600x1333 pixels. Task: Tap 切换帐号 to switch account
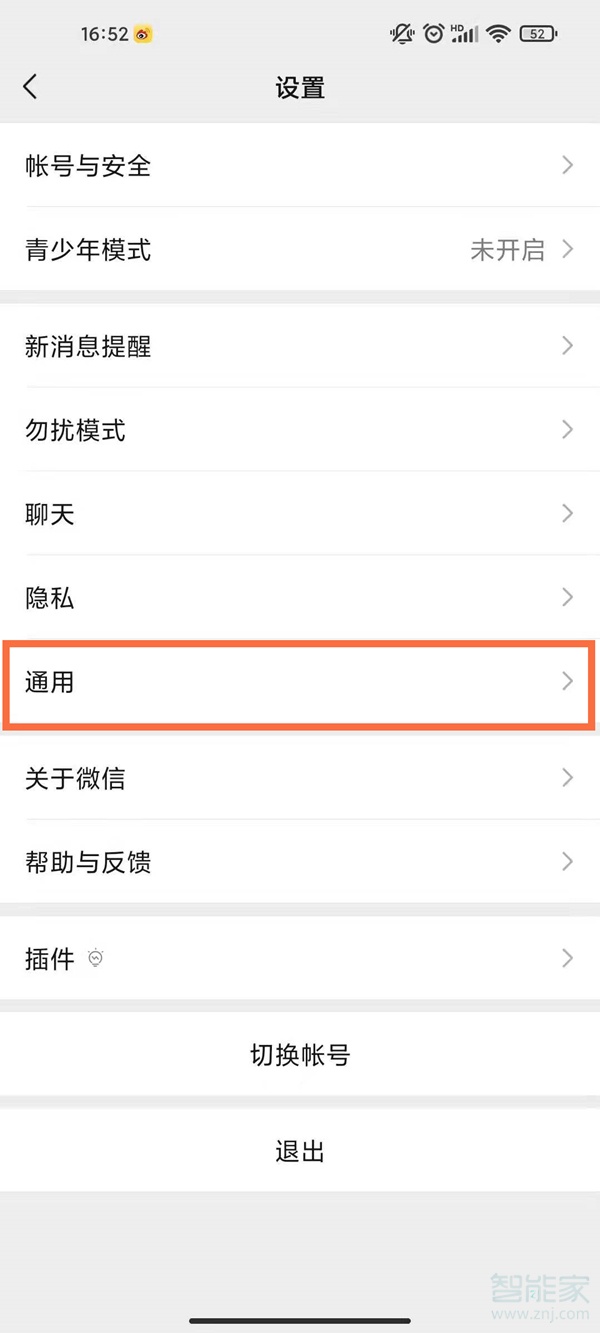tap(300, 1055)
